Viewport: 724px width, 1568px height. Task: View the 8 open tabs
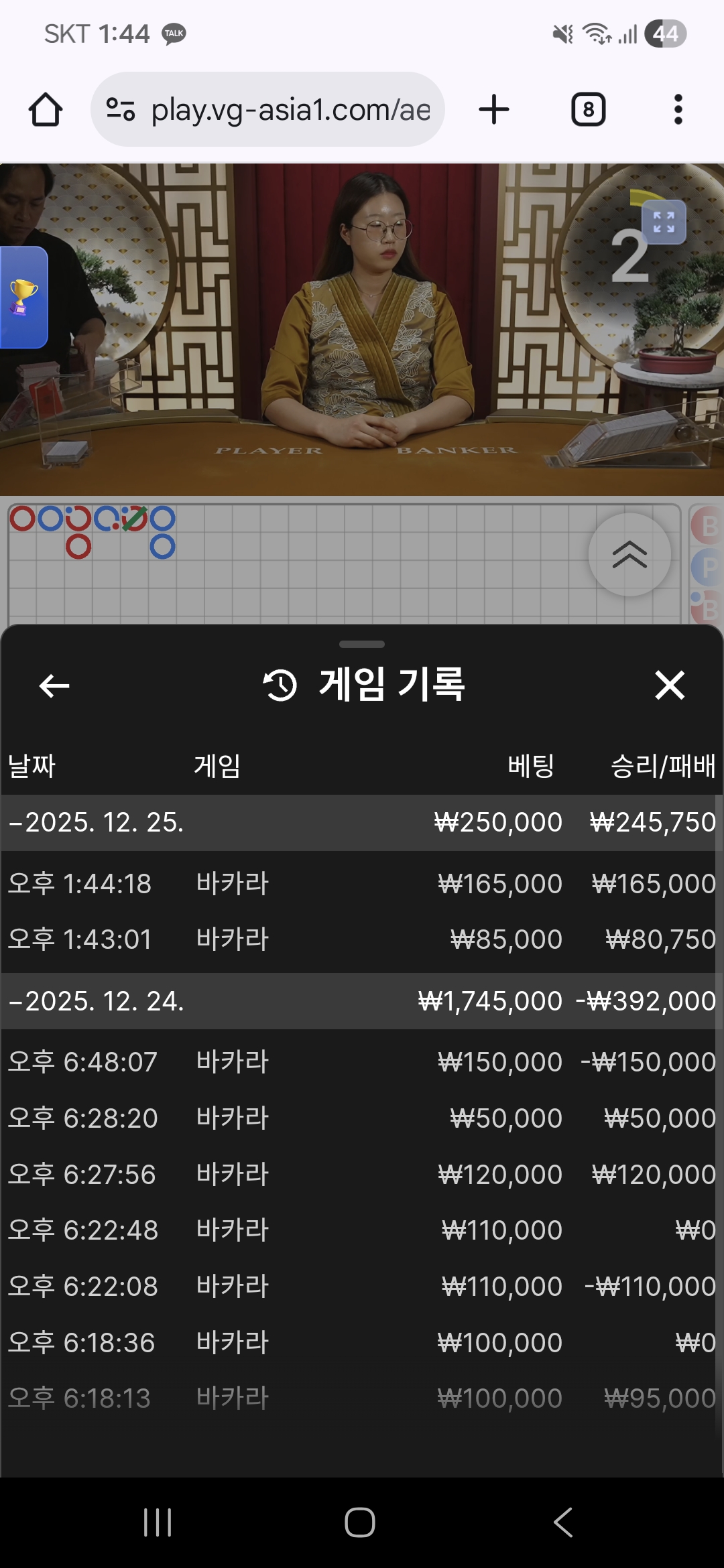pyautogui.click(x=588, y=109)
